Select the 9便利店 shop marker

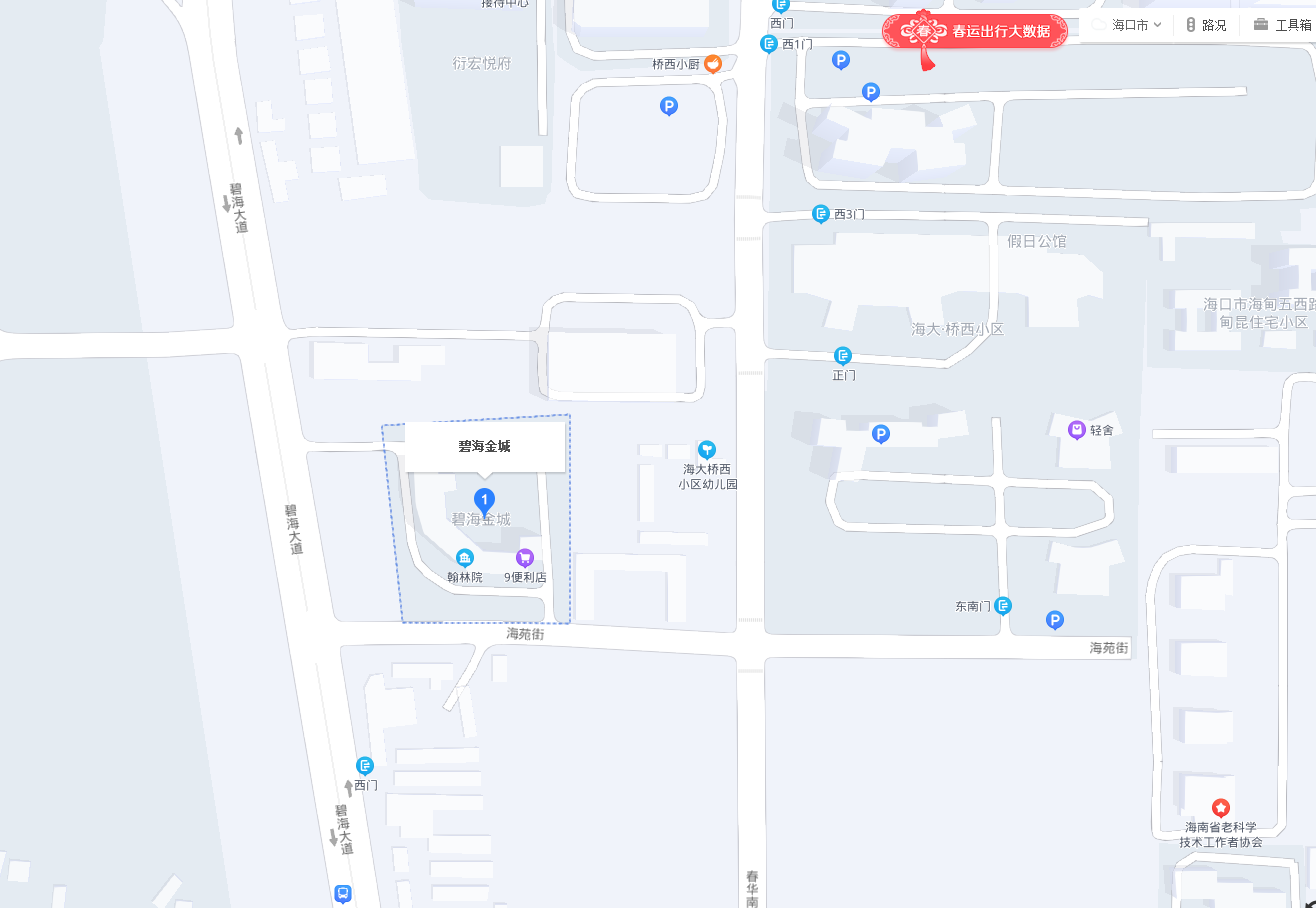point(525,558)
